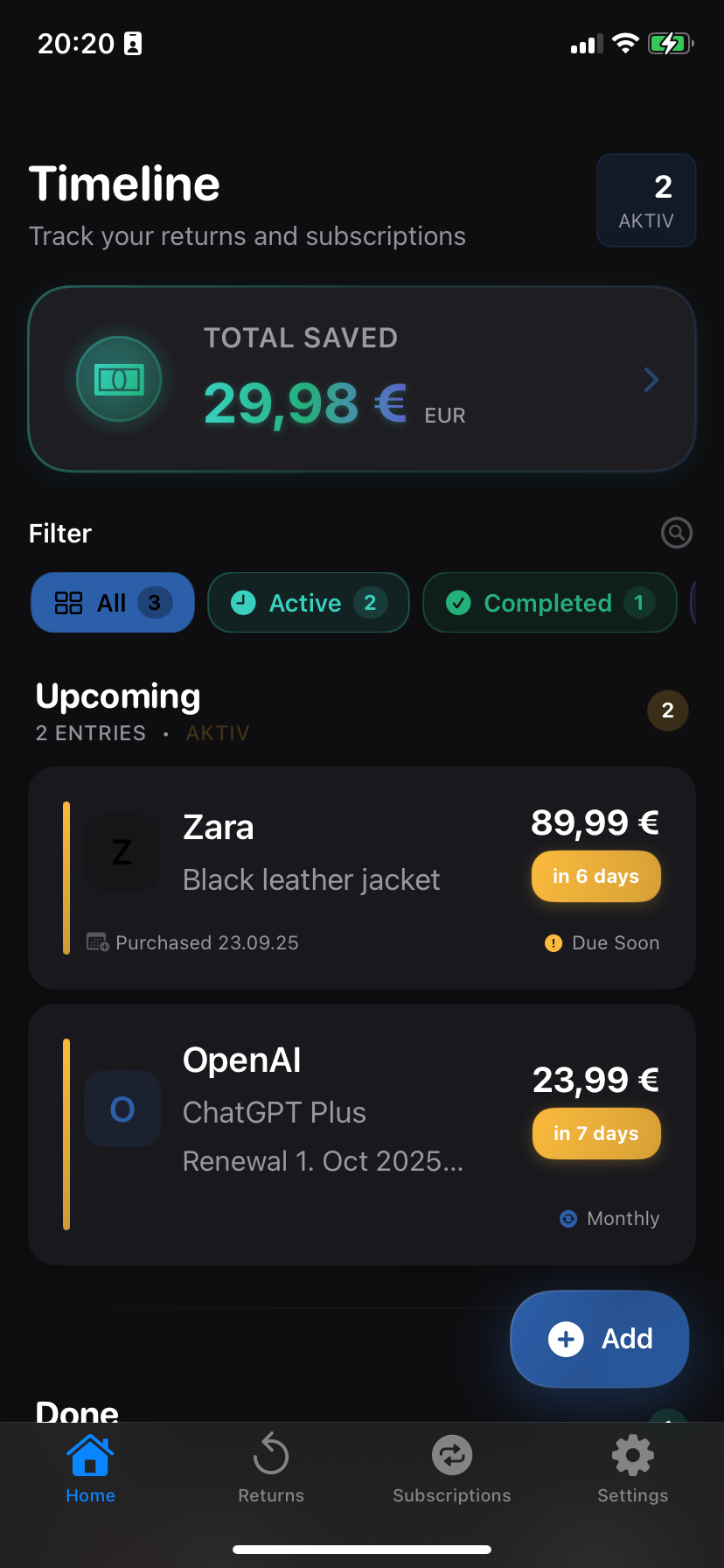The height and width of the screenshot is (1568, 724).
Task: Go to the Returns tab
Action: [271, 1470]
